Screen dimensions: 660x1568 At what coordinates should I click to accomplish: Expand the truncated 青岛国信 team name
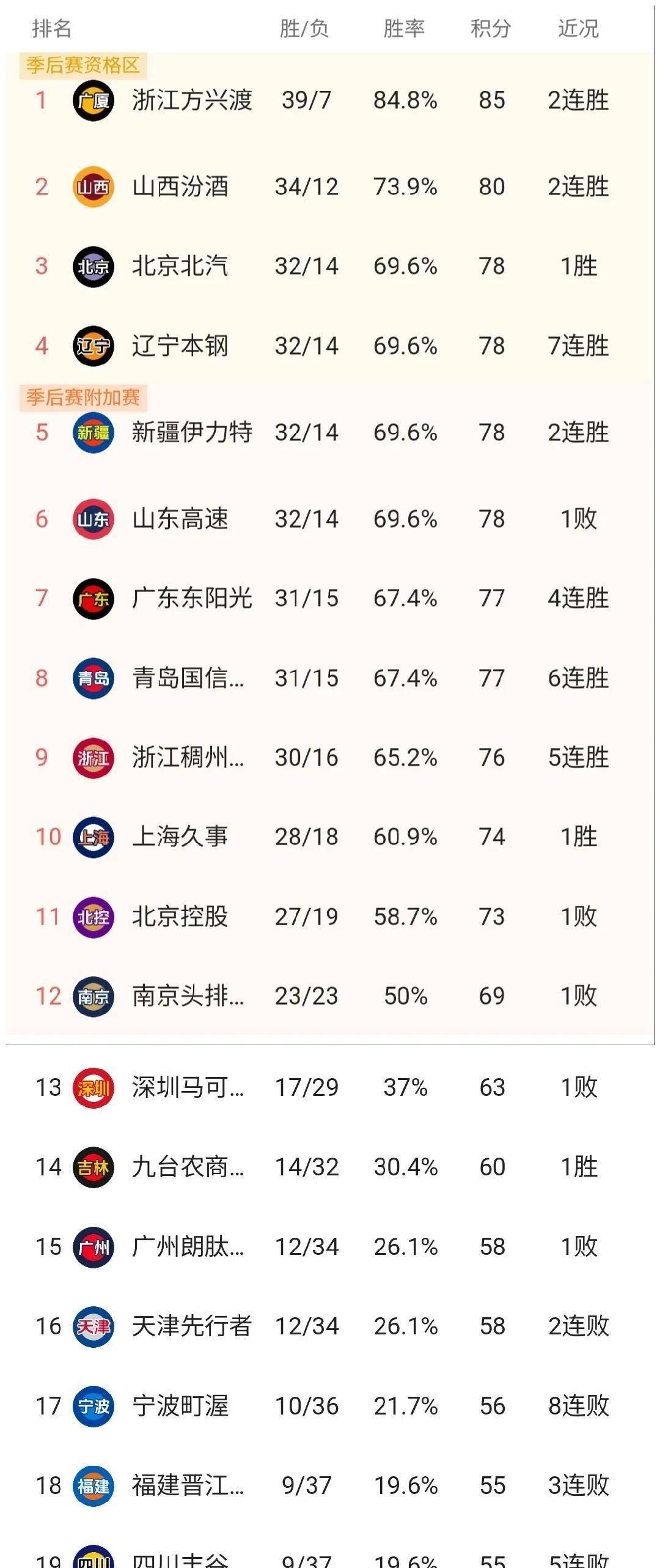pos(189,678)
